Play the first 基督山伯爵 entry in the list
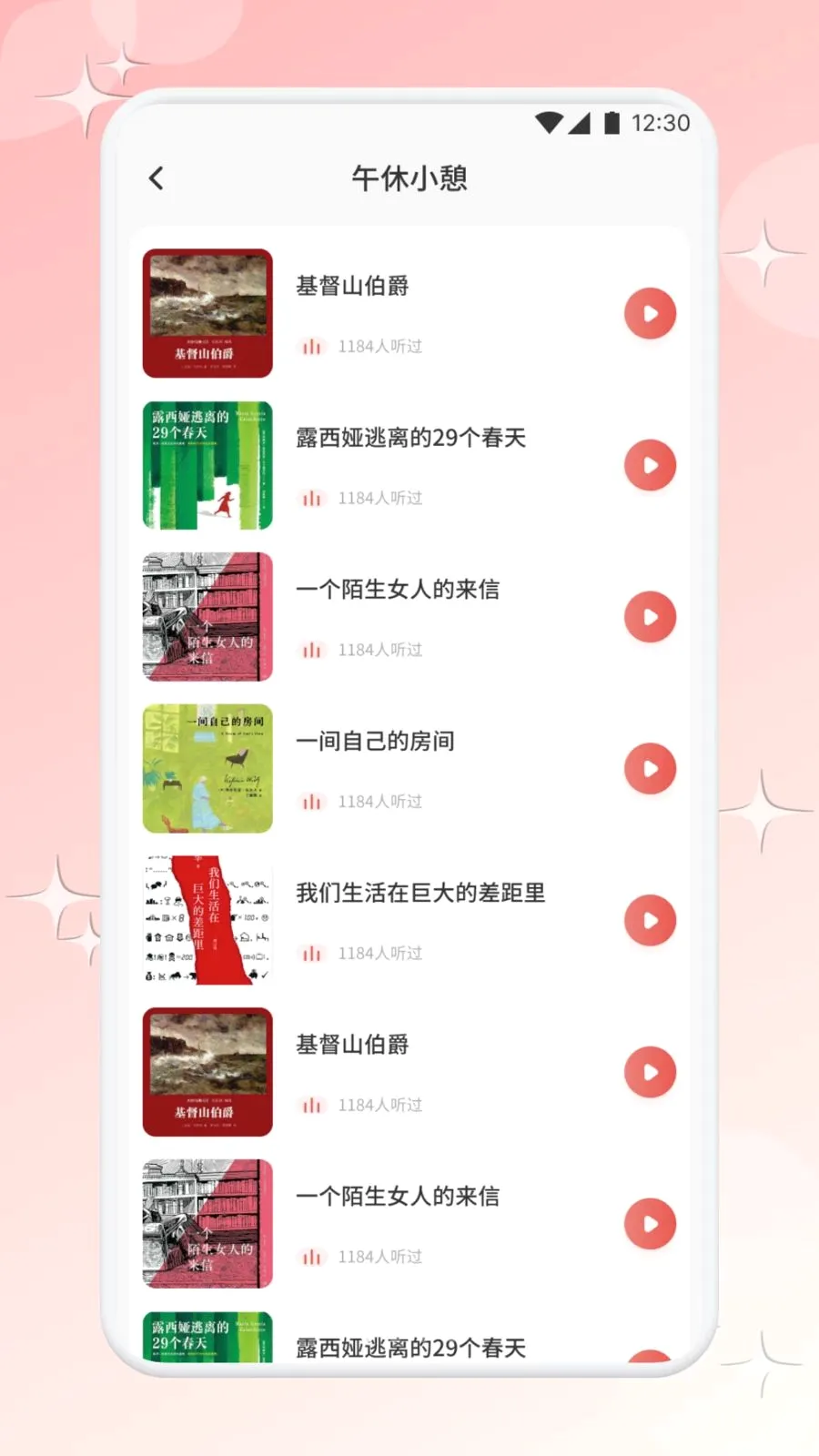This screenshot has height=1456, width=819. [650, 314]
